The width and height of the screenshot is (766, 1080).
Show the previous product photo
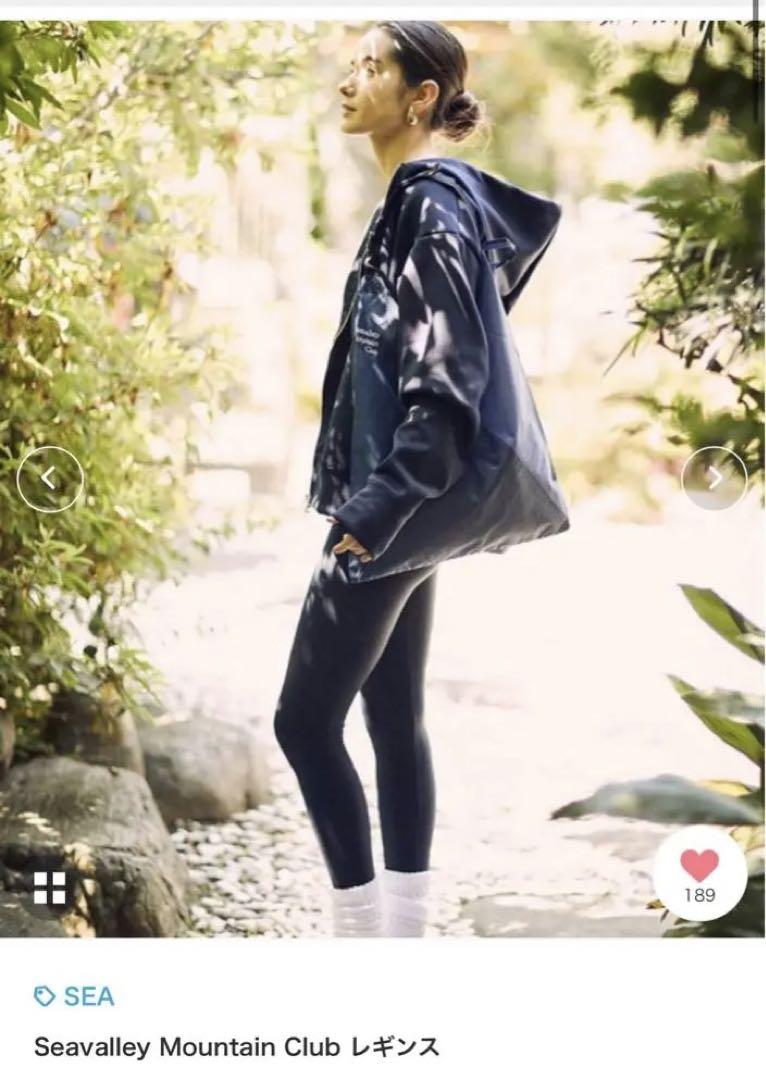(50, 479)
